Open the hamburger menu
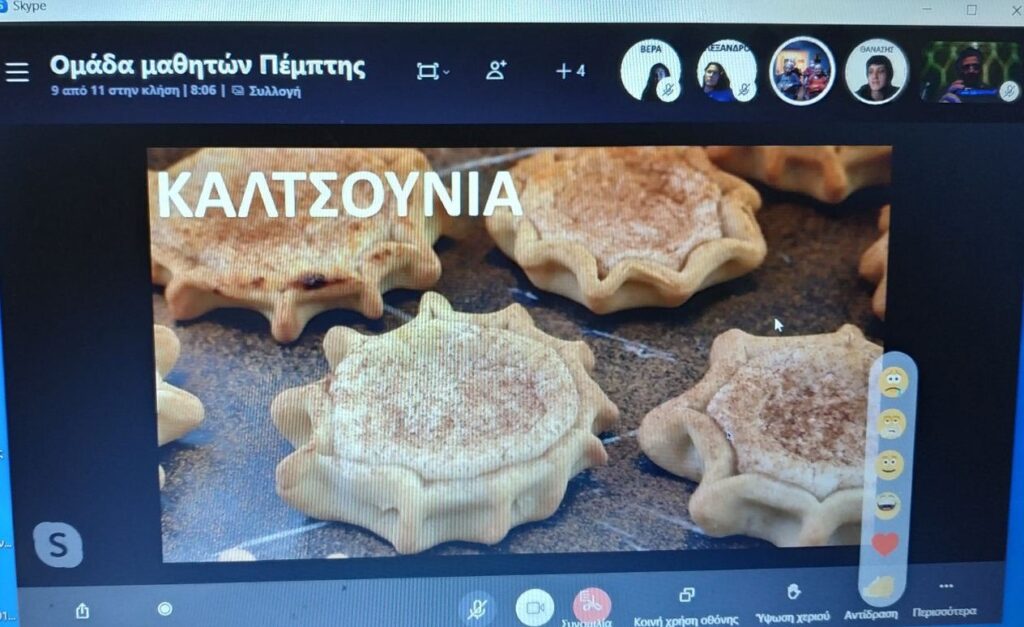1024x627 pixels. (17, 73)
